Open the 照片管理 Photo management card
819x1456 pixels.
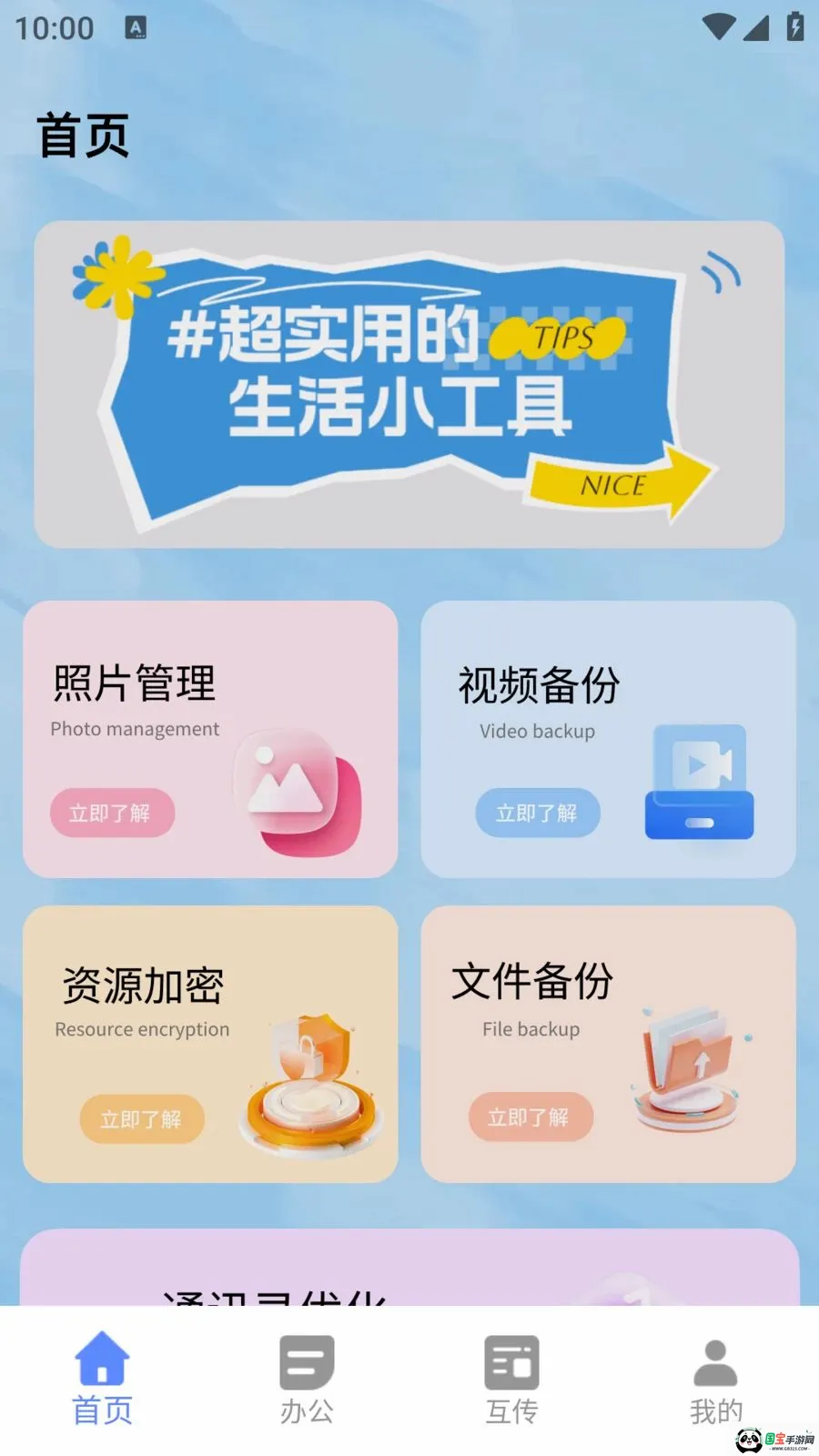[x=210, y=739]
